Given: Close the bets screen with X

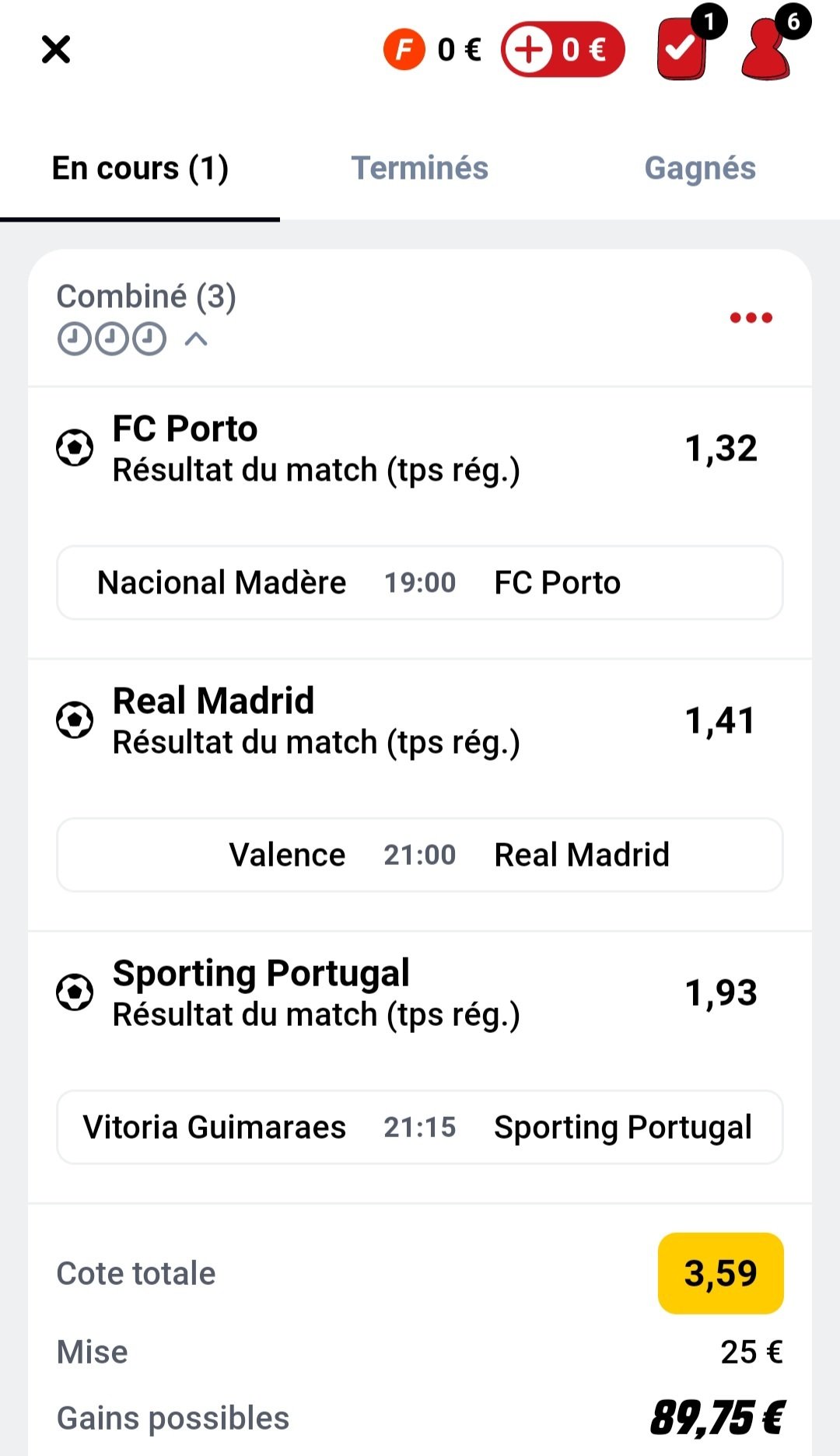Looking at the screenshot, I should coord(56,50).
